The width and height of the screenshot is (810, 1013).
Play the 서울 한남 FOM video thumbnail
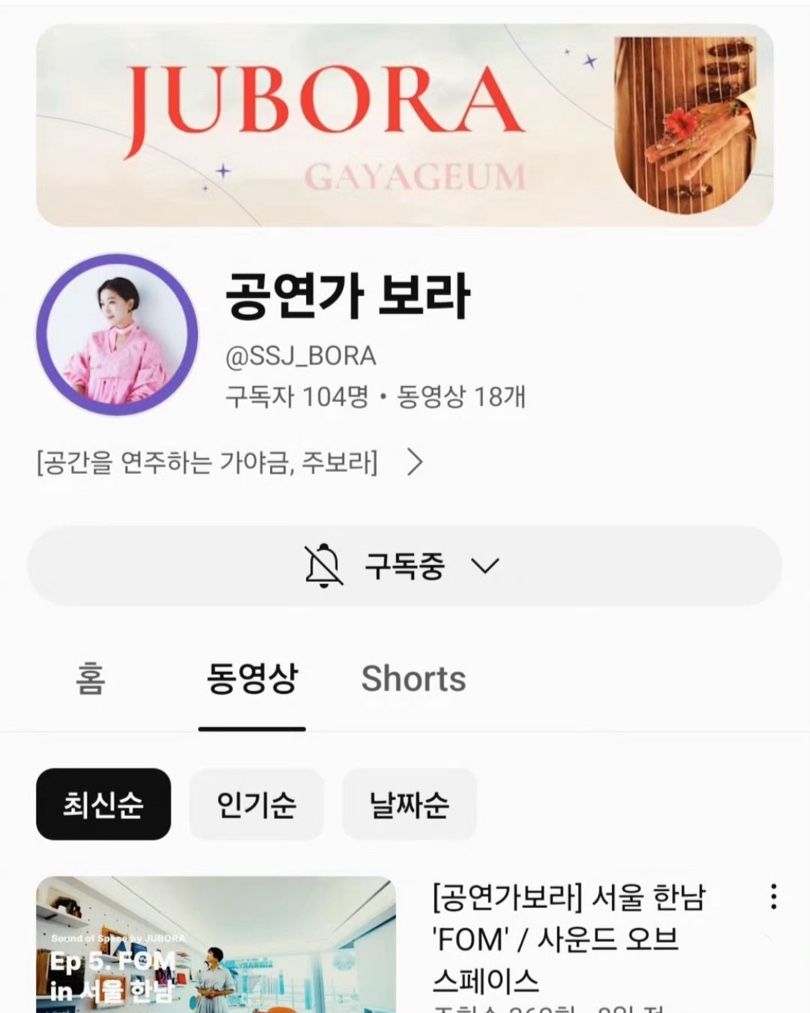click(216, 945)
